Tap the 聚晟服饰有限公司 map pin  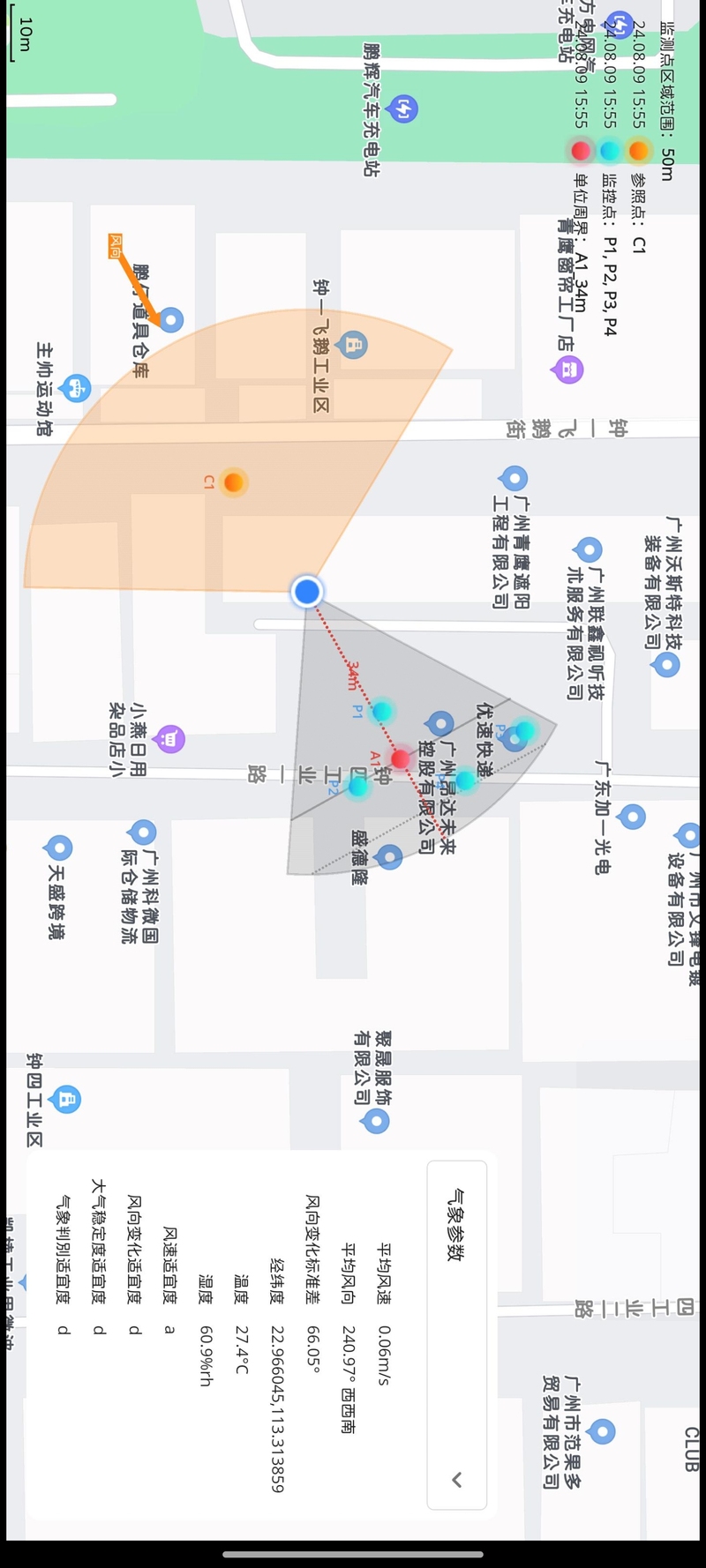[x=377, y=1122]
